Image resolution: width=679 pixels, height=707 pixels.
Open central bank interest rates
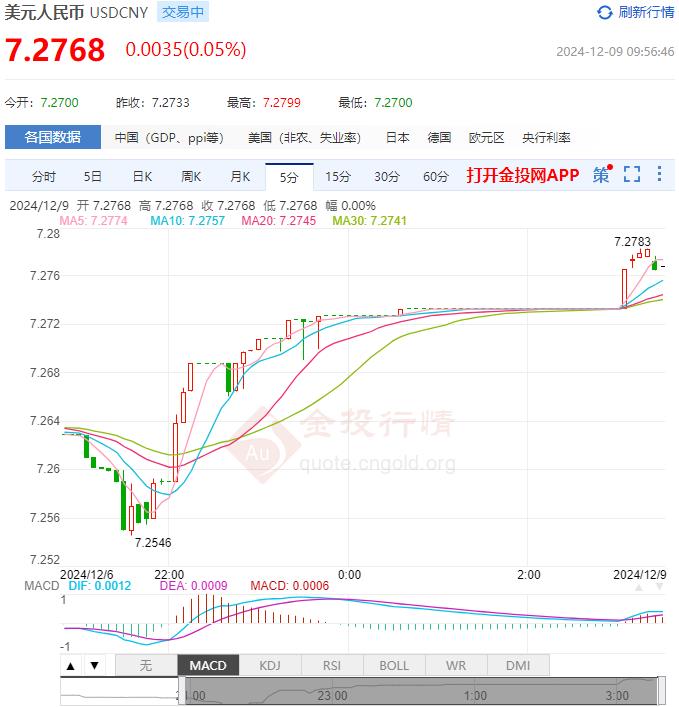(546, 138)
